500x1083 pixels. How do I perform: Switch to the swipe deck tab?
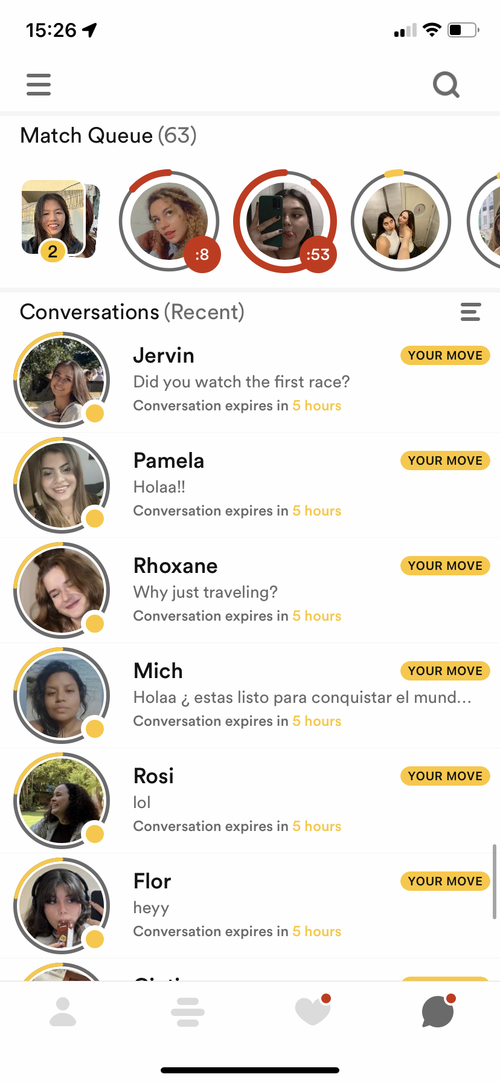188,1013
